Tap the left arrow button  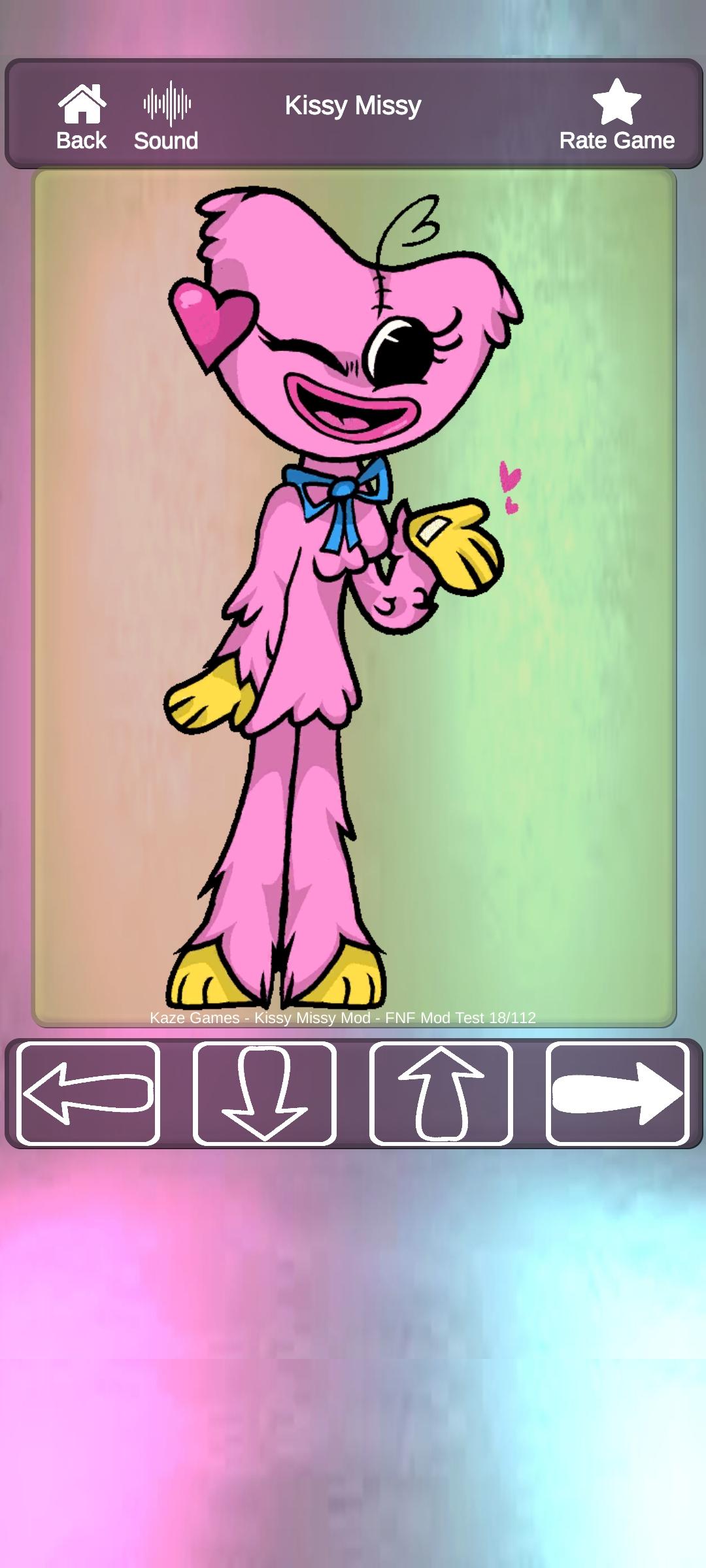pyautogui.click(x=88, y=1094)
